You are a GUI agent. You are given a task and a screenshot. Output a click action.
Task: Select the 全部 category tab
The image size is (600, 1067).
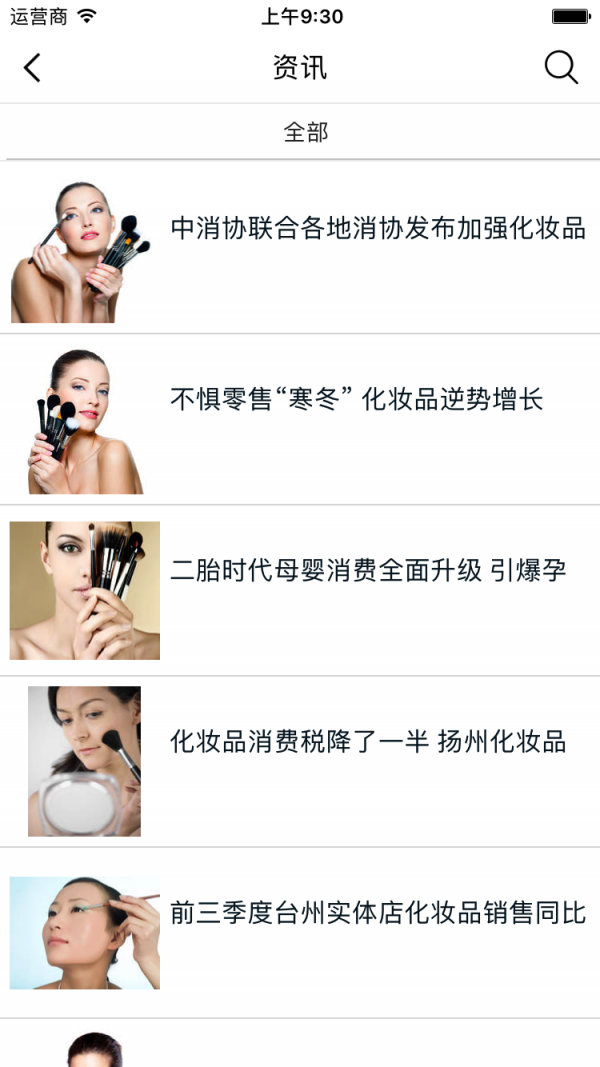tap(305, 132)
